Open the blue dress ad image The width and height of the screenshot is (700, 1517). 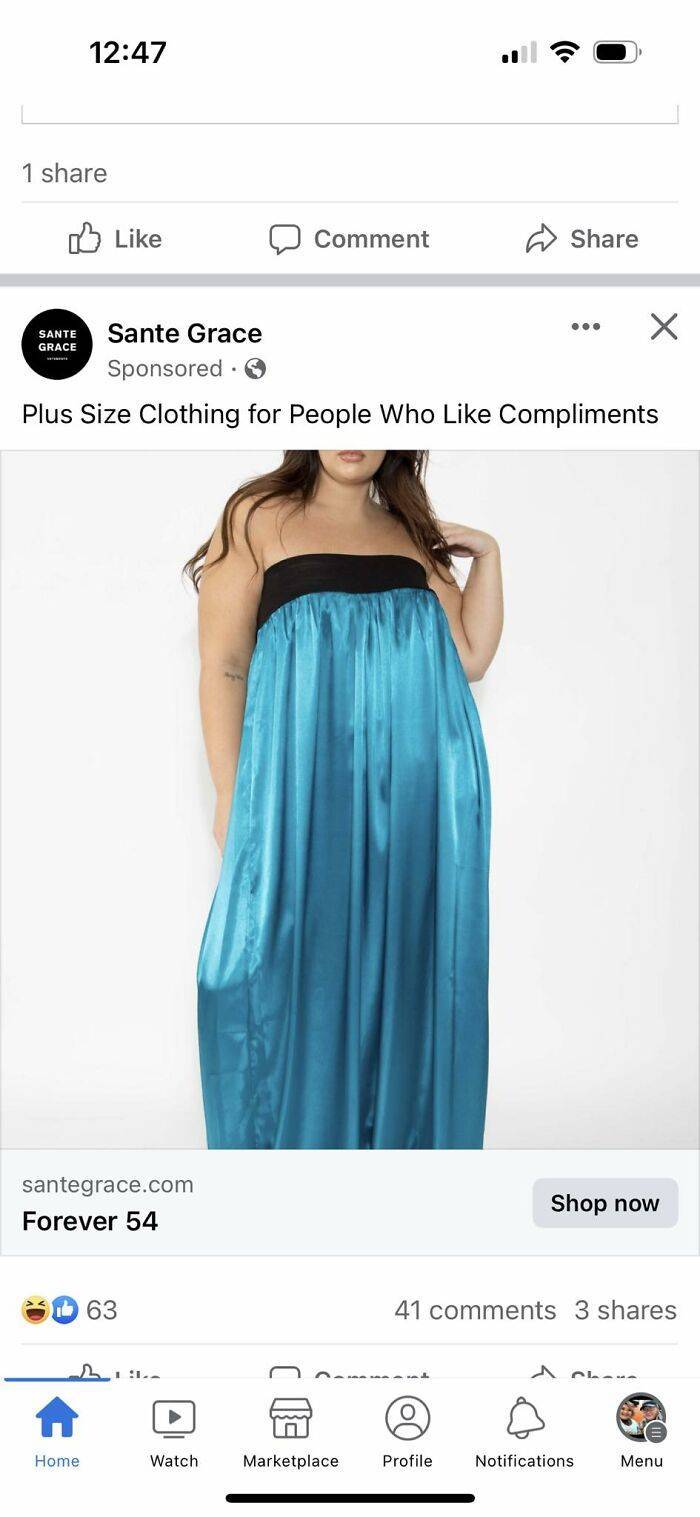point(350,800)
